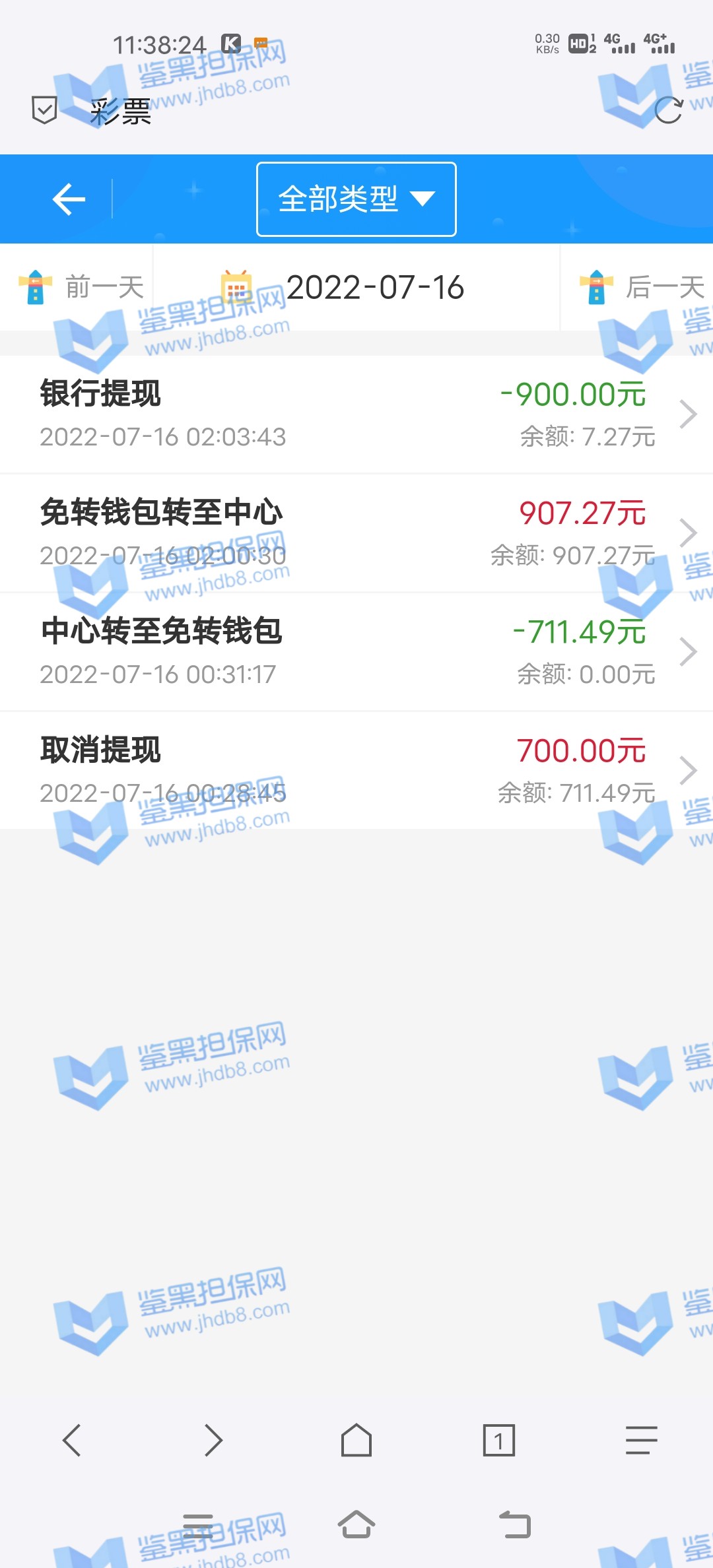The width and height of the screenshot is (713, 1568).
Task: Go back in browser toolbar
Action: (x=71, y=1440)
